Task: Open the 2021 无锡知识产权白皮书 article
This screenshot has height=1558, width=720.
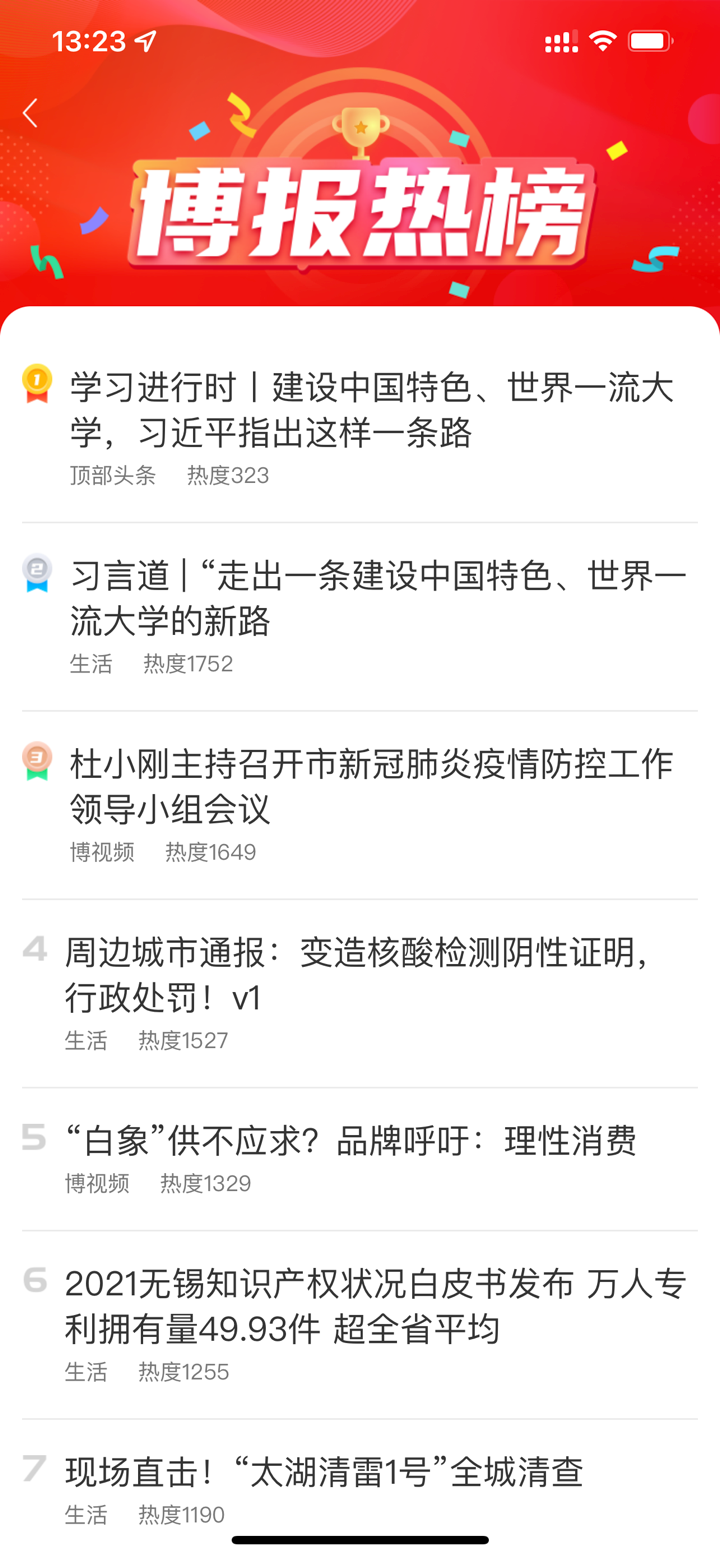Action: tap(370, 1309)
